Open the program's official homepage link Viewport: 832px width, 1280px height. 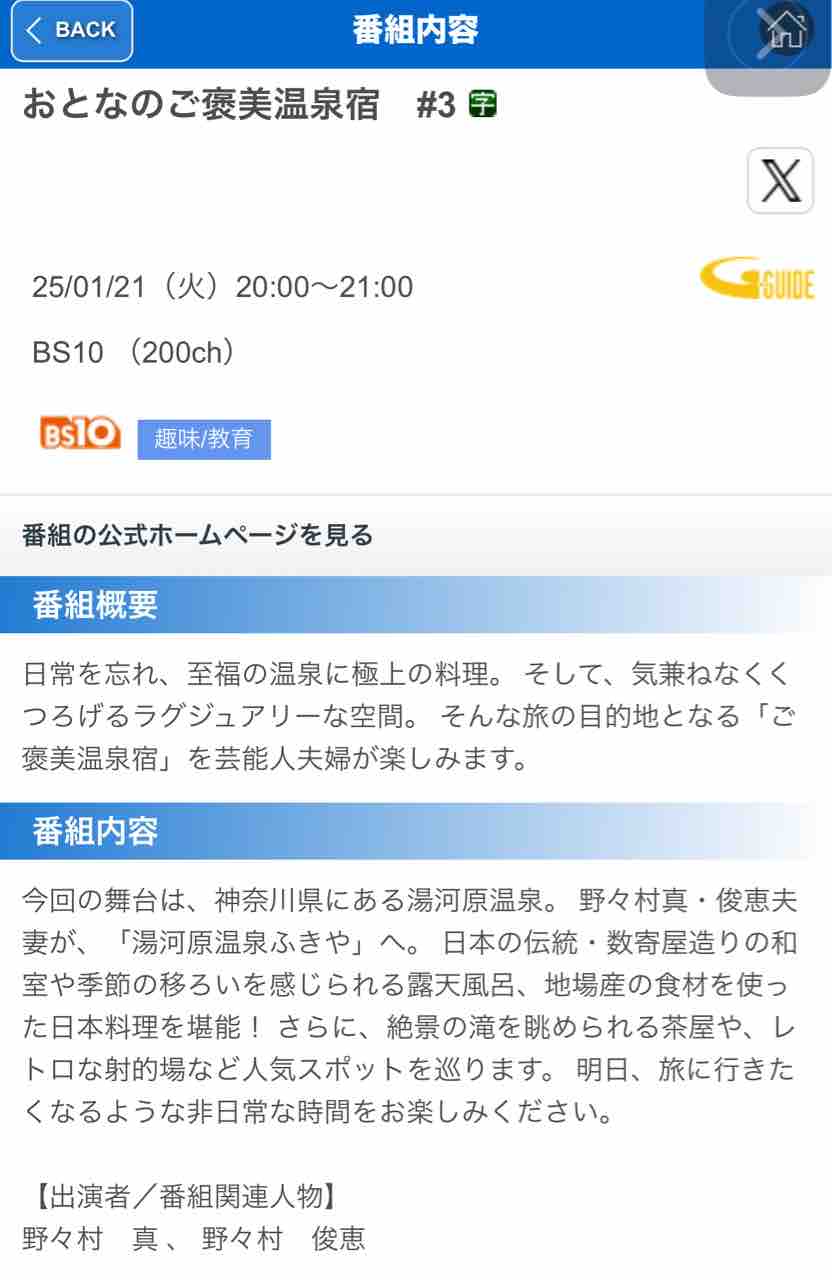tap(198, 536)
